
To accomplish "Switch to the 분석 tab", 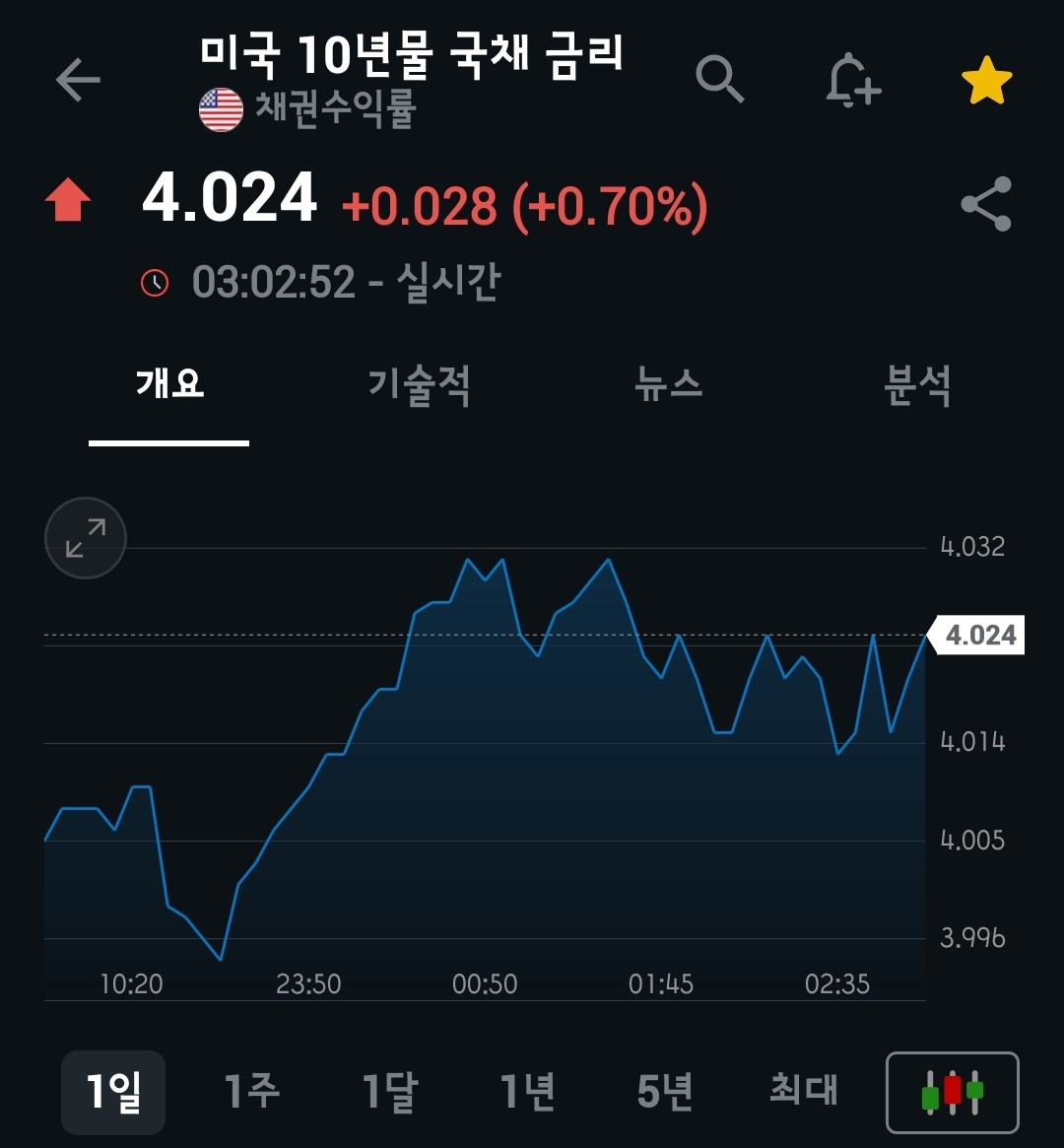I will [x=917, y=385].
